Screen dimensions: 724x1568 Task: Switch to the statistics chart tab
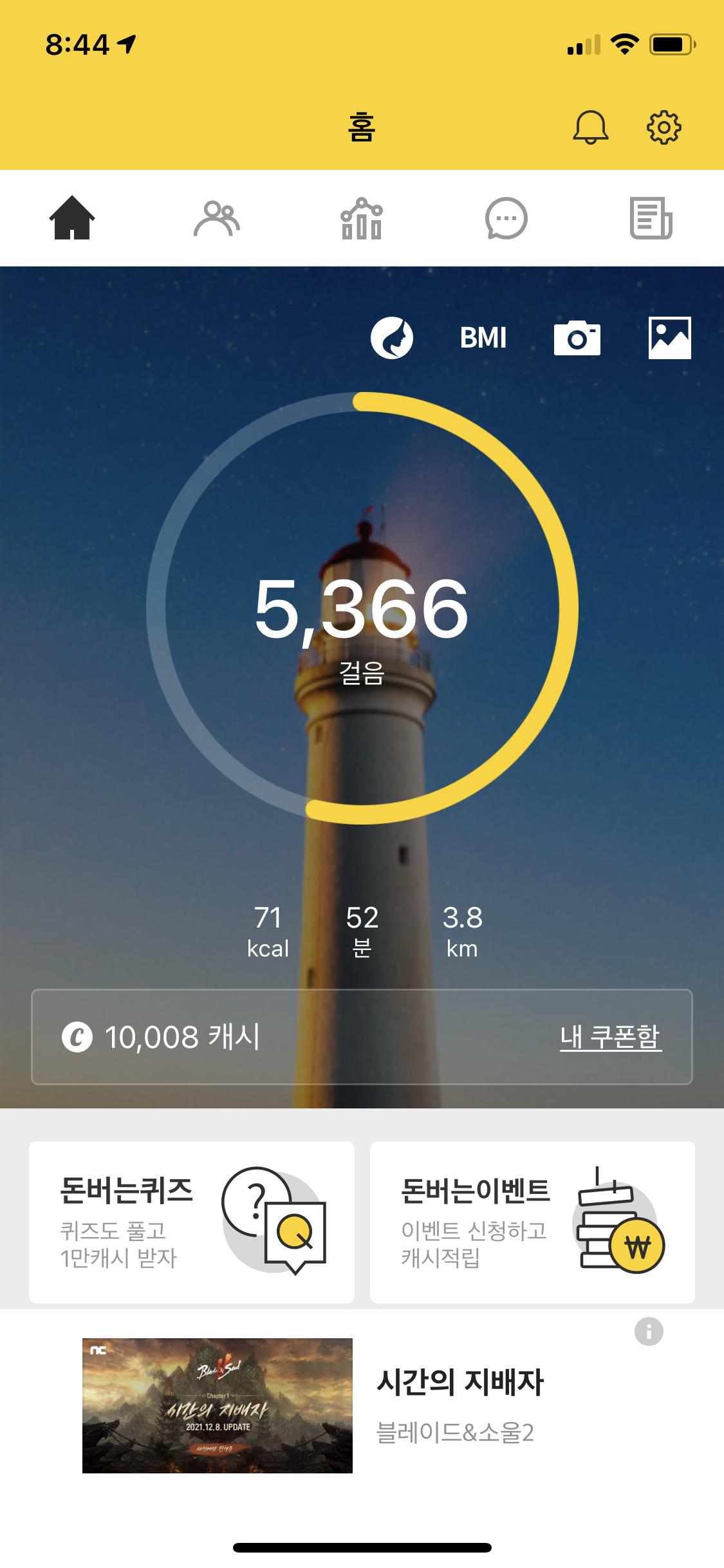point(361,219)
